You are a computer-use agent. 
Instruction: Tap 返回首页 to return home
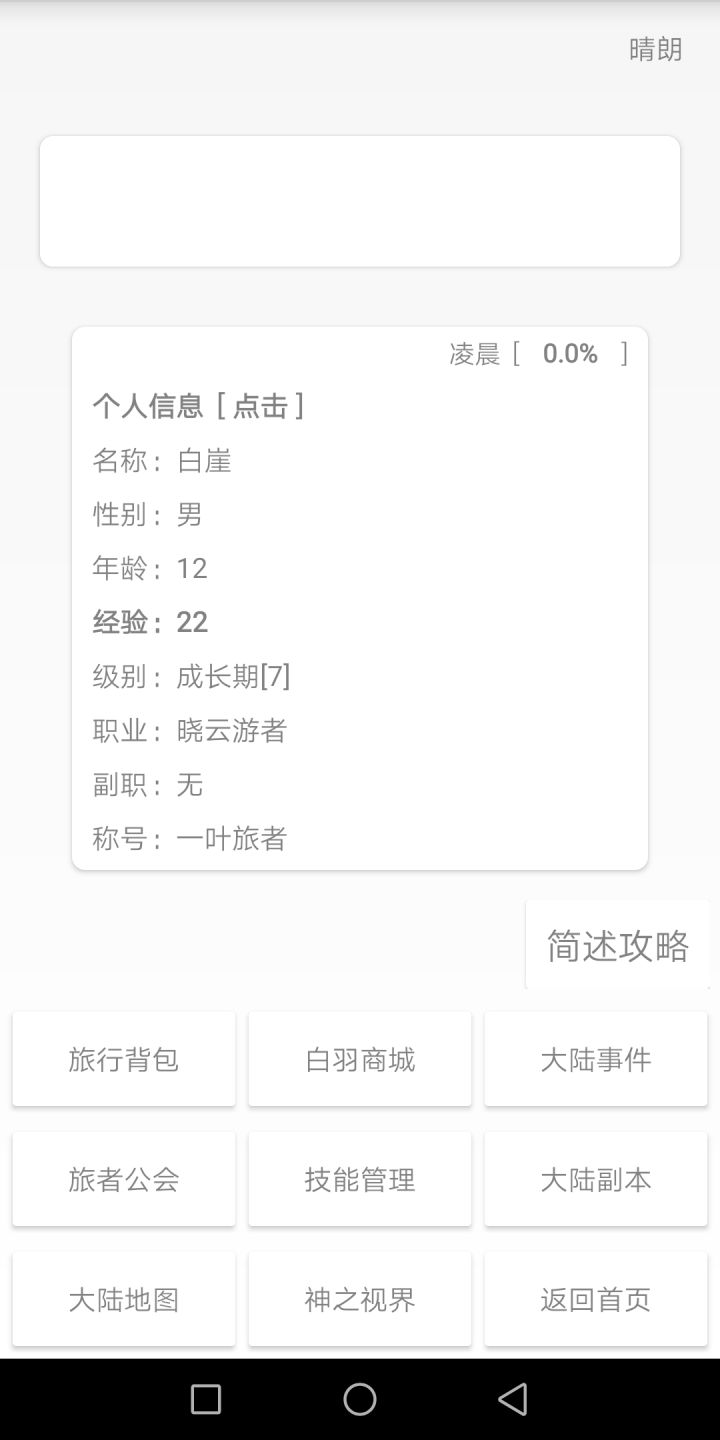click(x=596, y=1299)
